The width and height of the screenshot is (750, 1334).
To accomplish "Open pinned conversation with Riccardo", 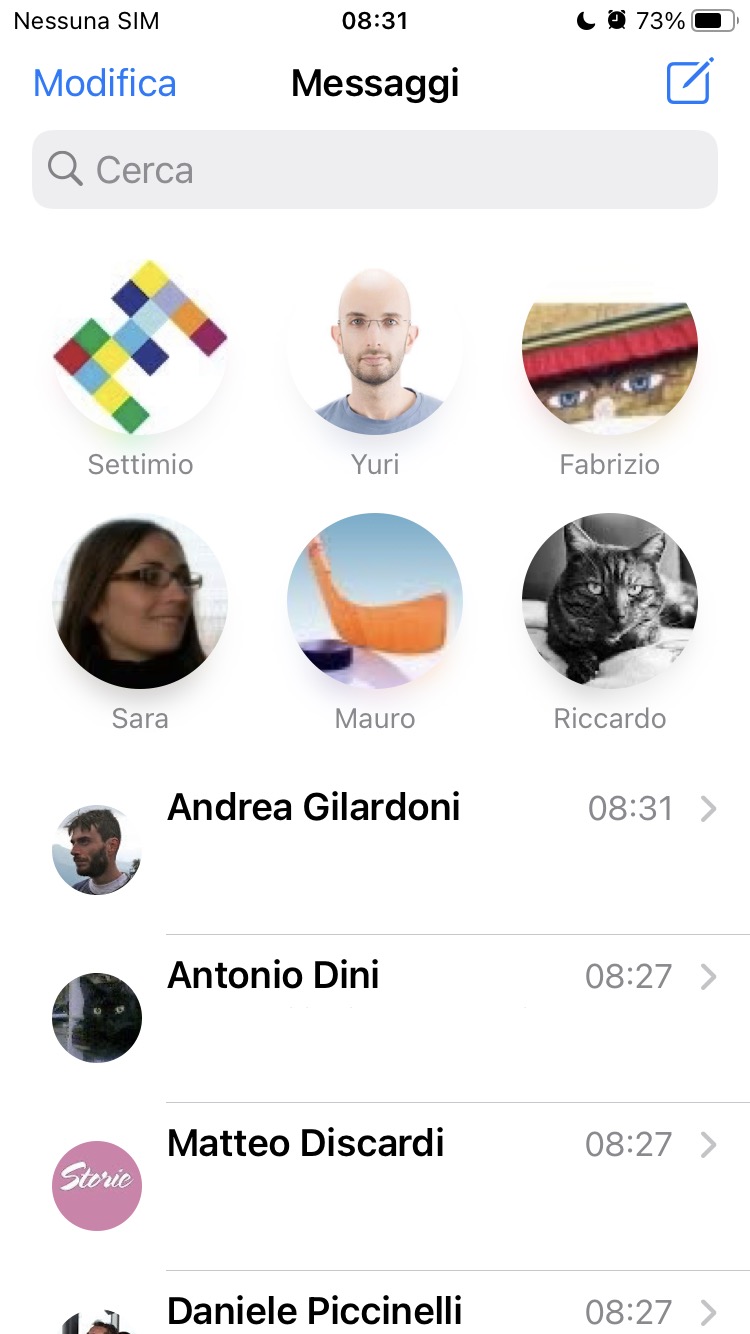I will pos(610,601).
